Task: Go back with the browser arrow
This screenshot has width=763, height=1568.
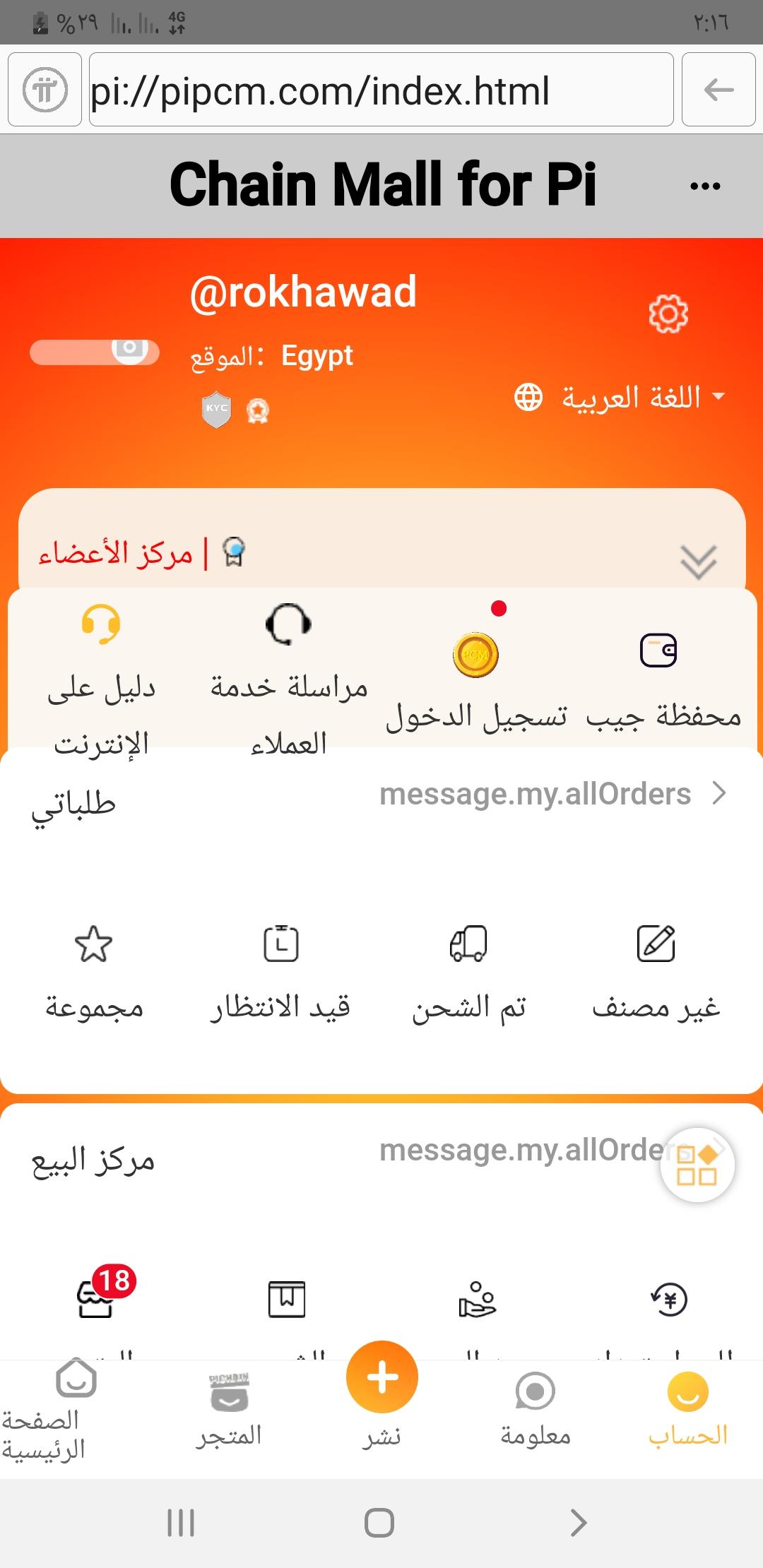Action: [x=718, y=90]
